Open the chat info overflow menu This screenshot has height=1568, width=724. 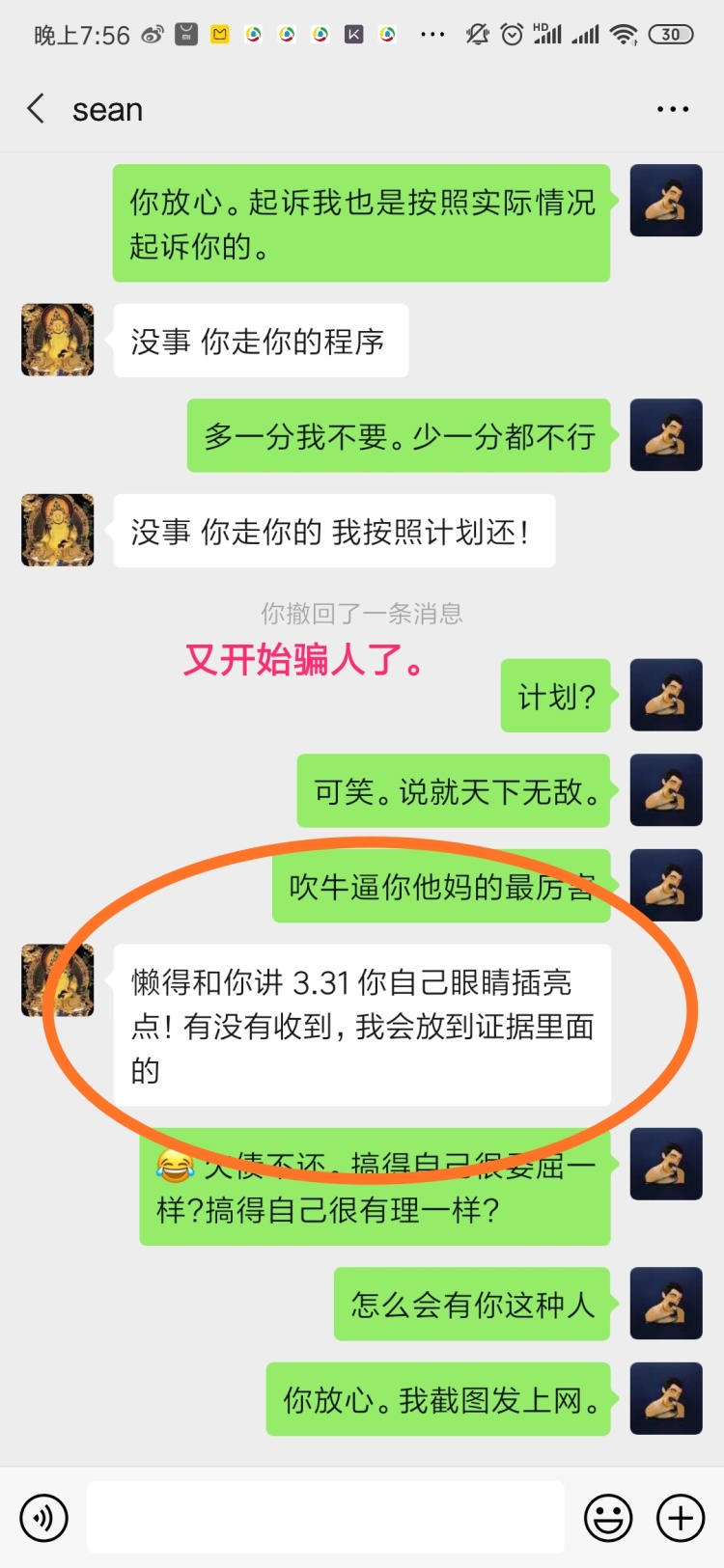coord(672,109)
